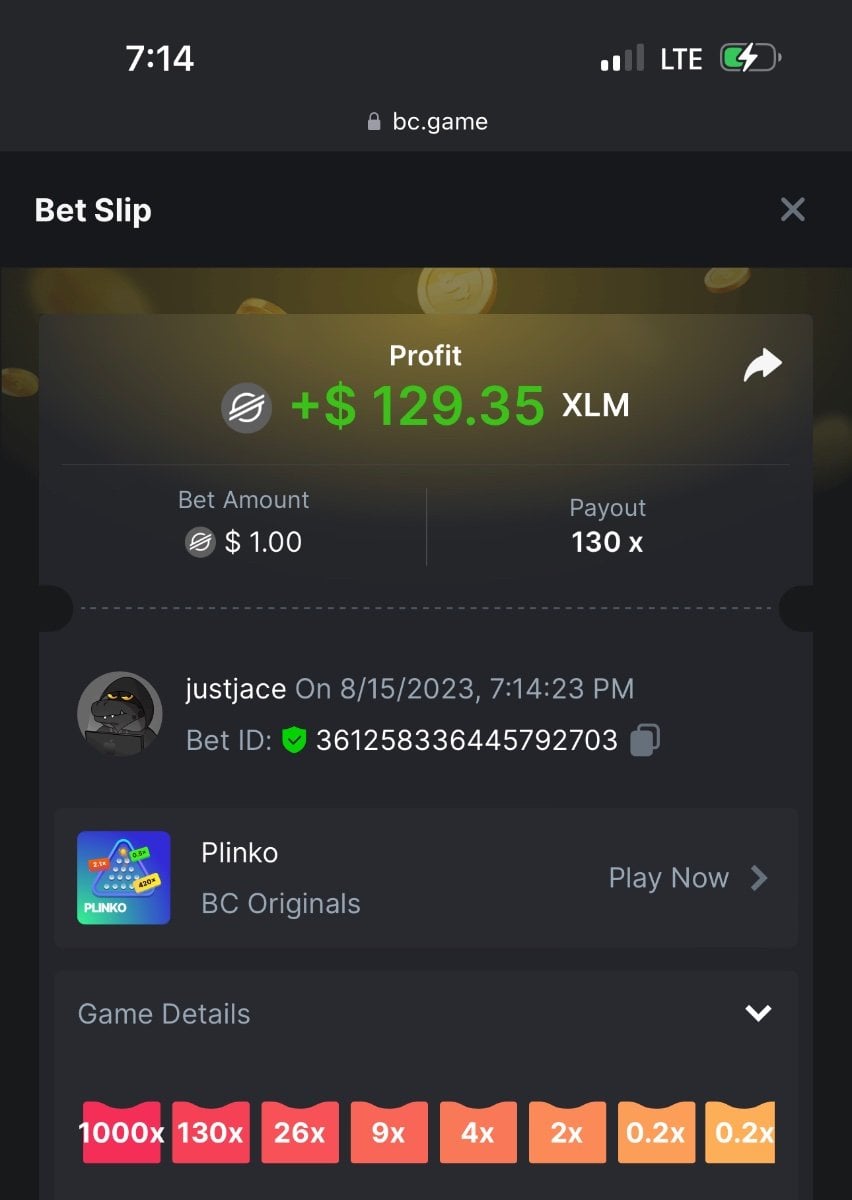Collapse the Game Details section
The height and width of the screenshot is (1200, 852).
point(758,1013)
